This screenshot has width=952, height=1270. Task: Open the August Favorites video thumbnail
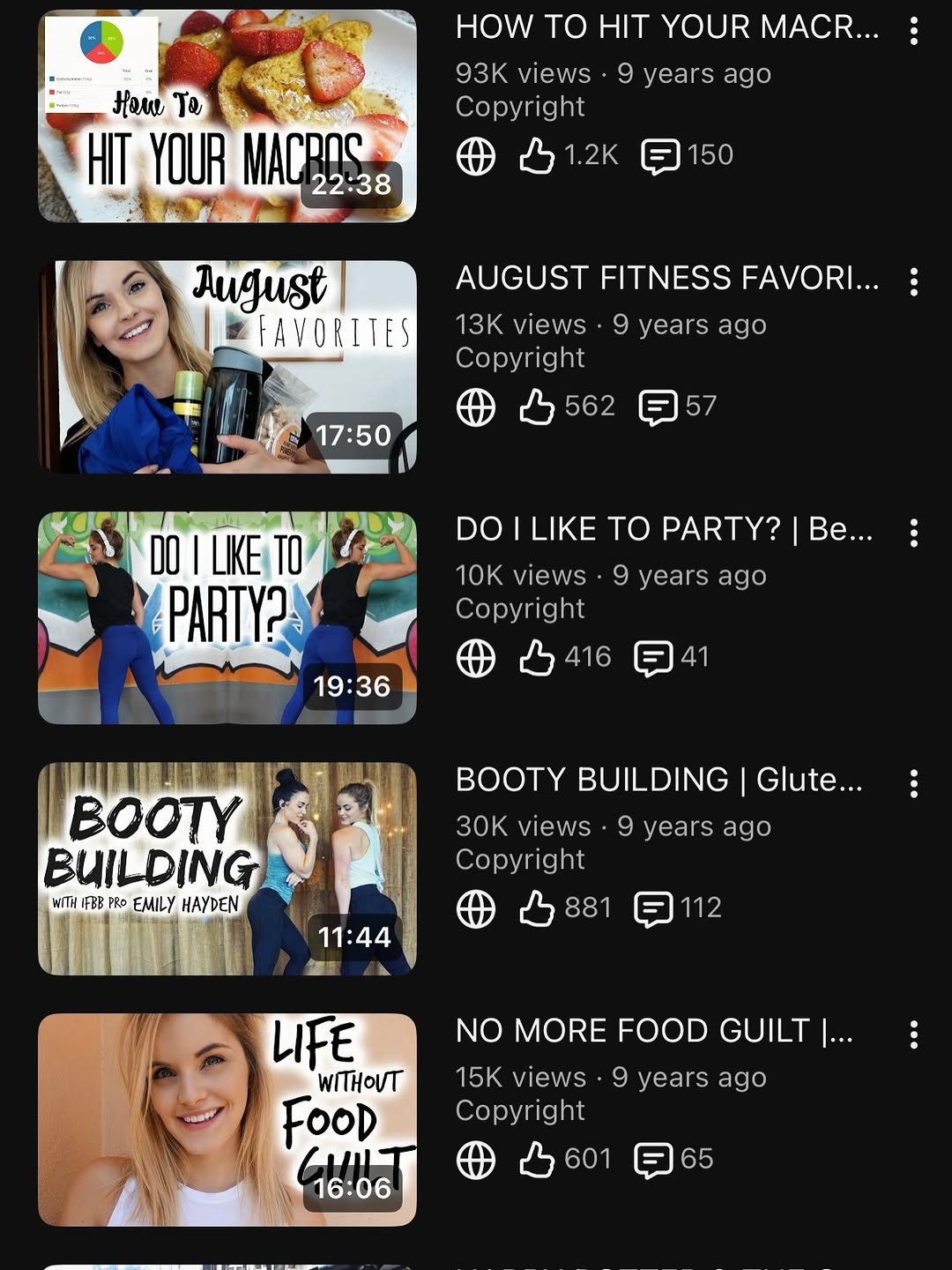coord(227,367)
